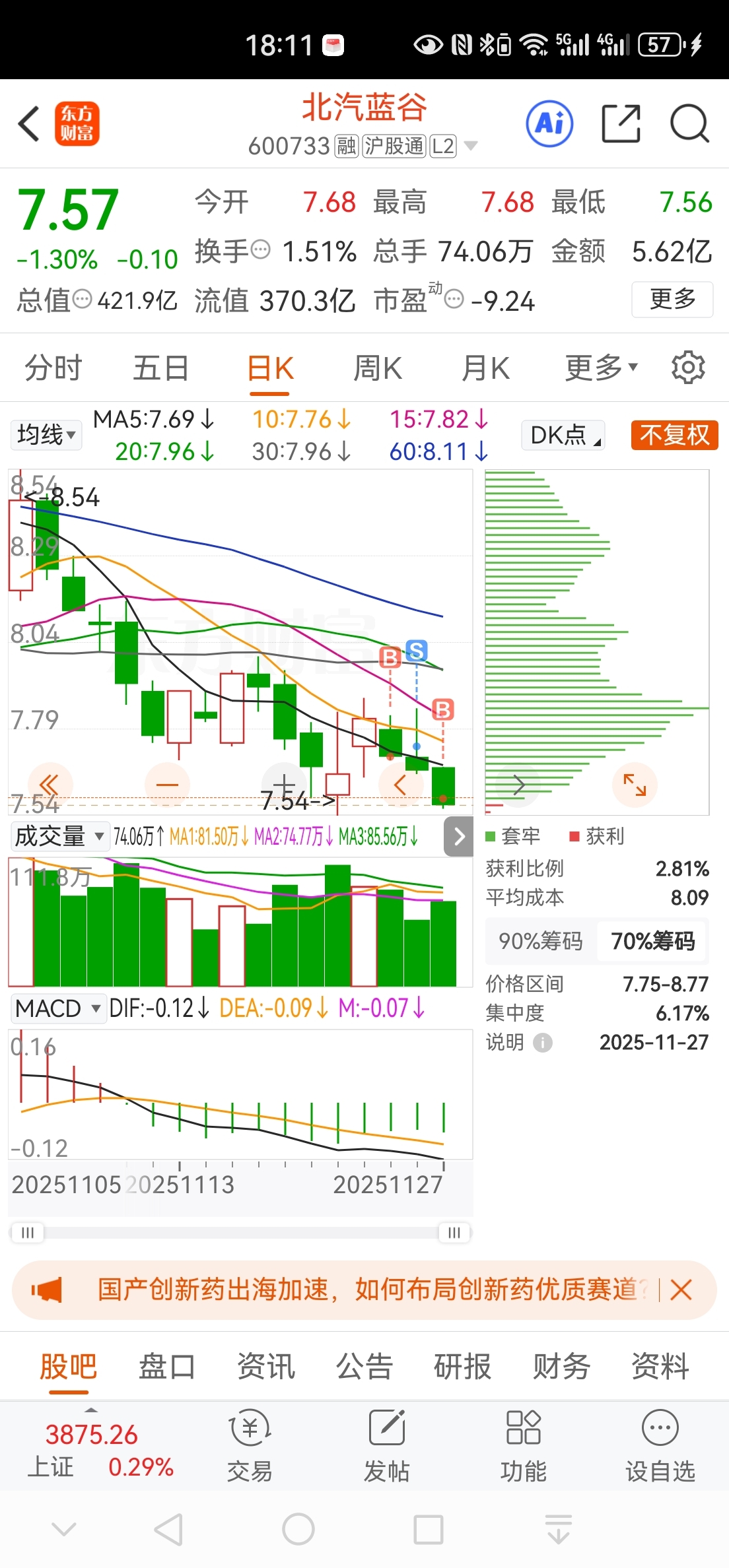Viewport: 729px width, 1568px height.
Task: Switch to the 分时 chart tab
Action: [x=53, y=368]
